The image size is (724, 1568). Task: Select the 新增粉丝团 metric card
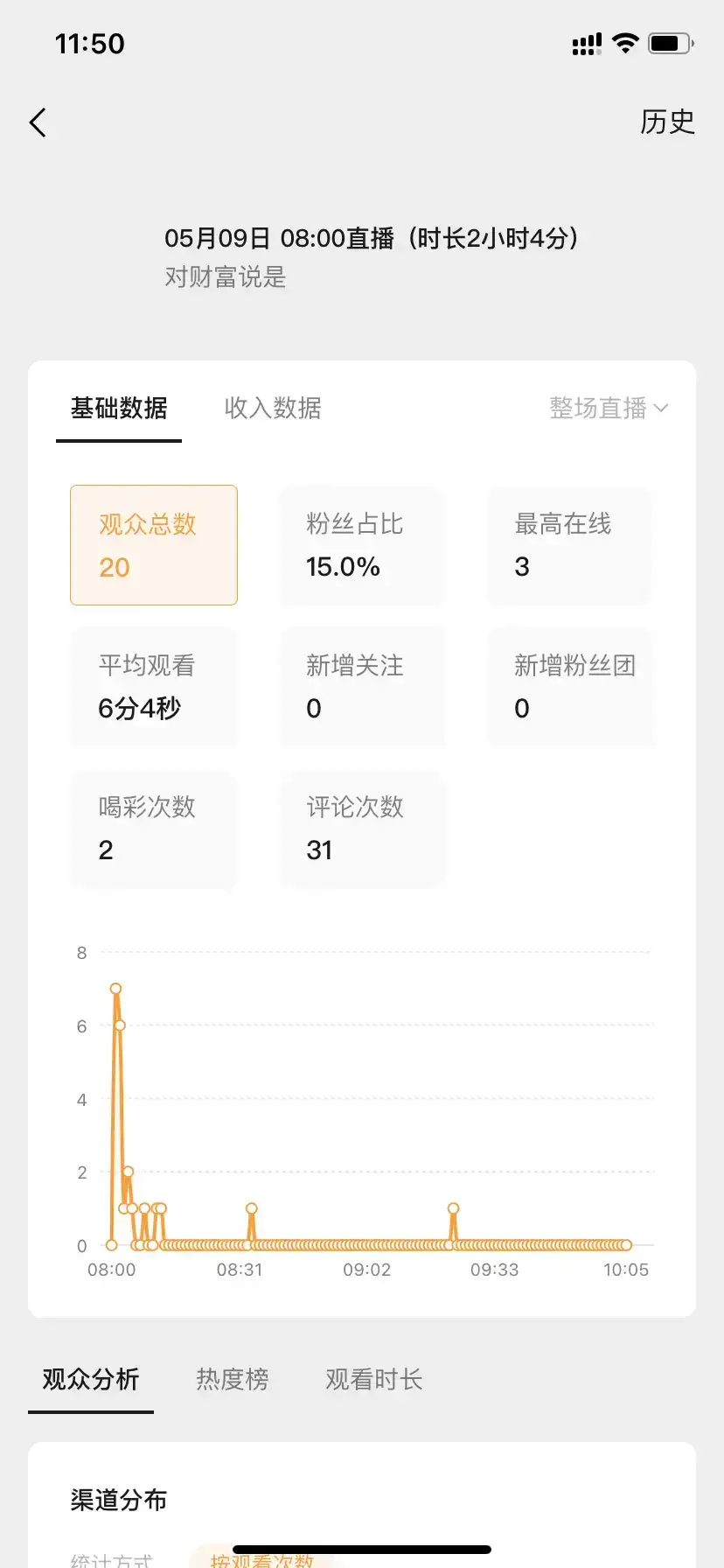(x=569, y=687)
